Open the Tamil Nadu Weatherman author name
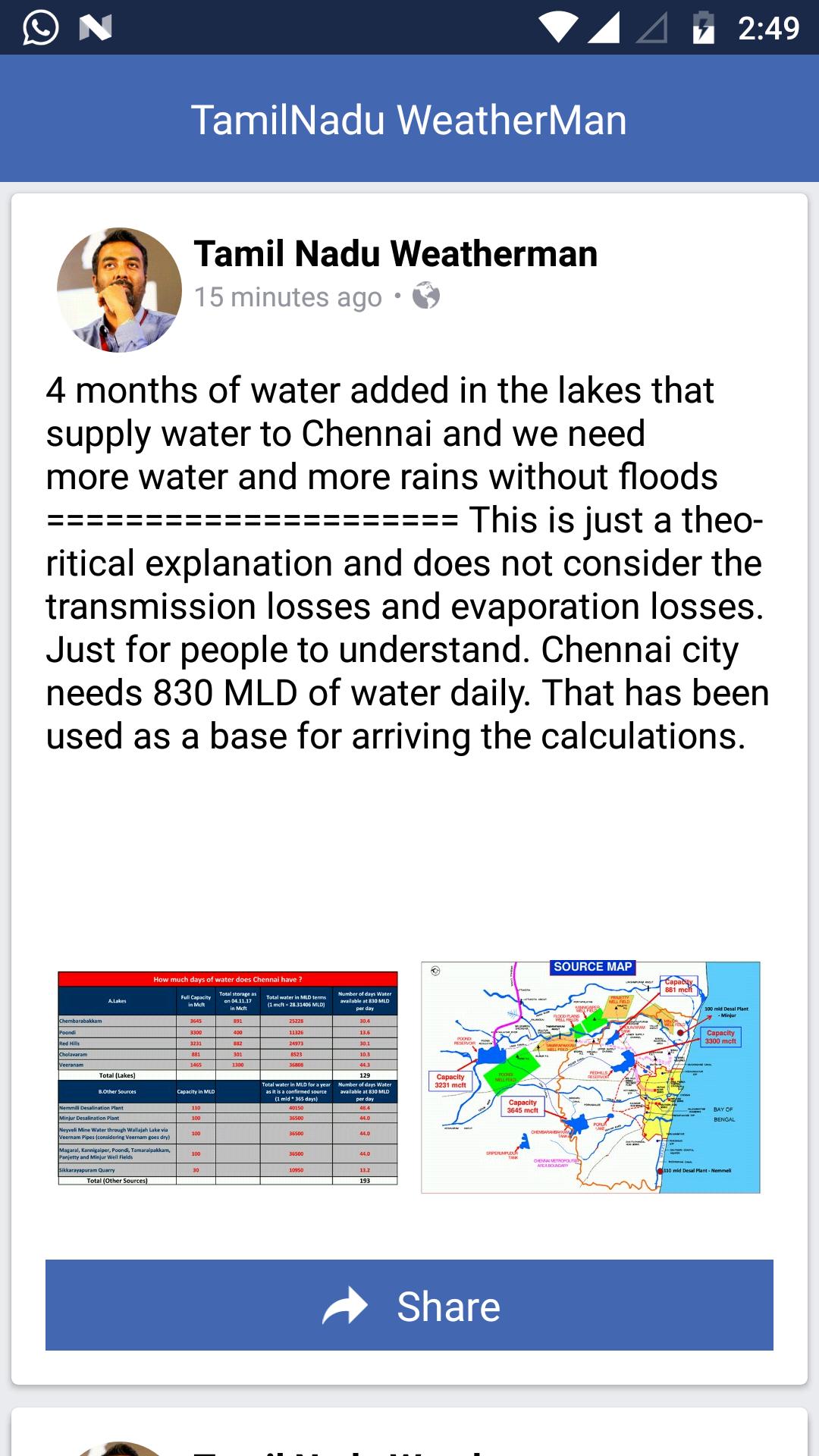The height and width of the screenshot is (1456, 819). 397,255
